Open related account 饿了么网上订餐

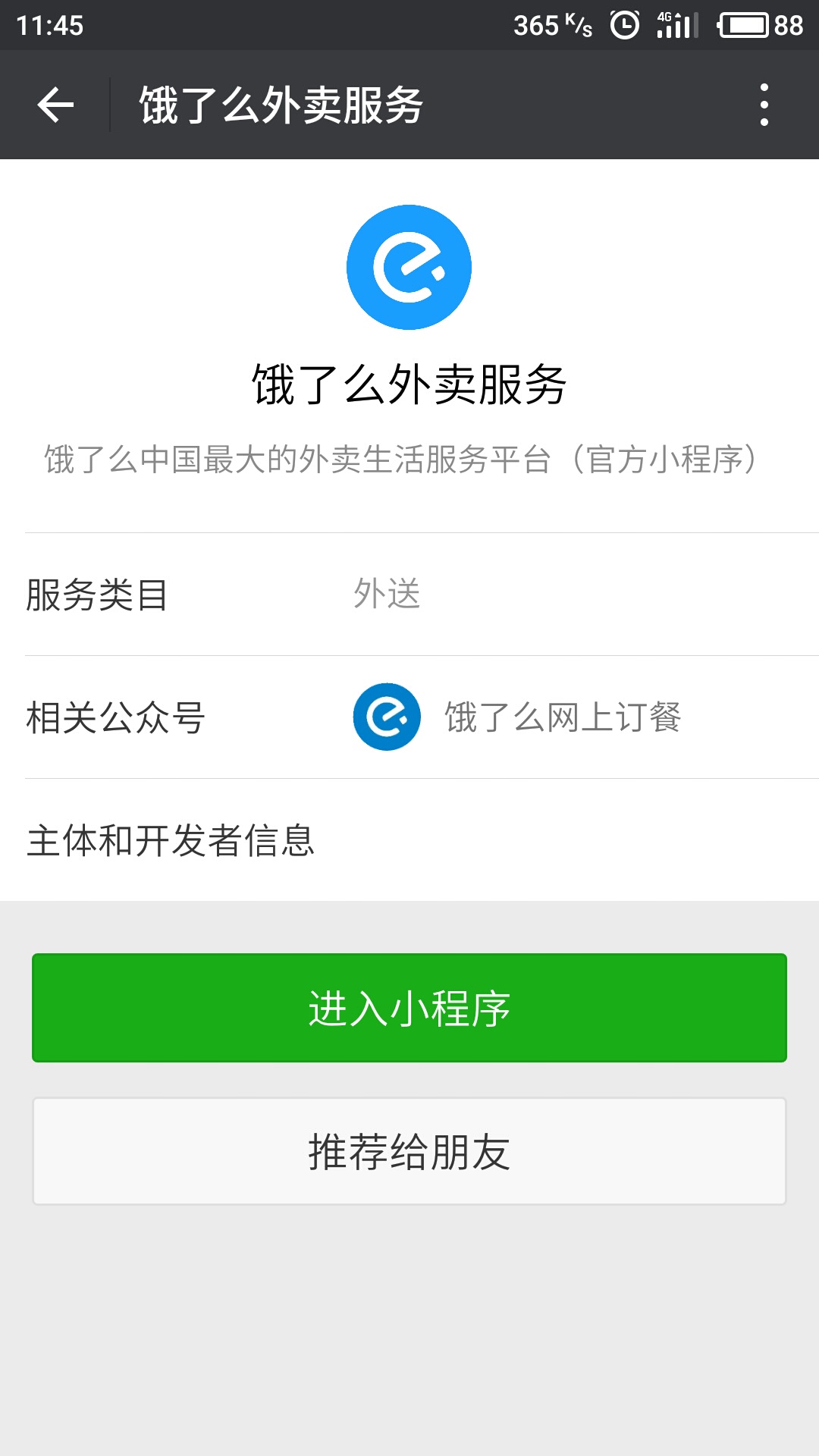tap(516, 717)
